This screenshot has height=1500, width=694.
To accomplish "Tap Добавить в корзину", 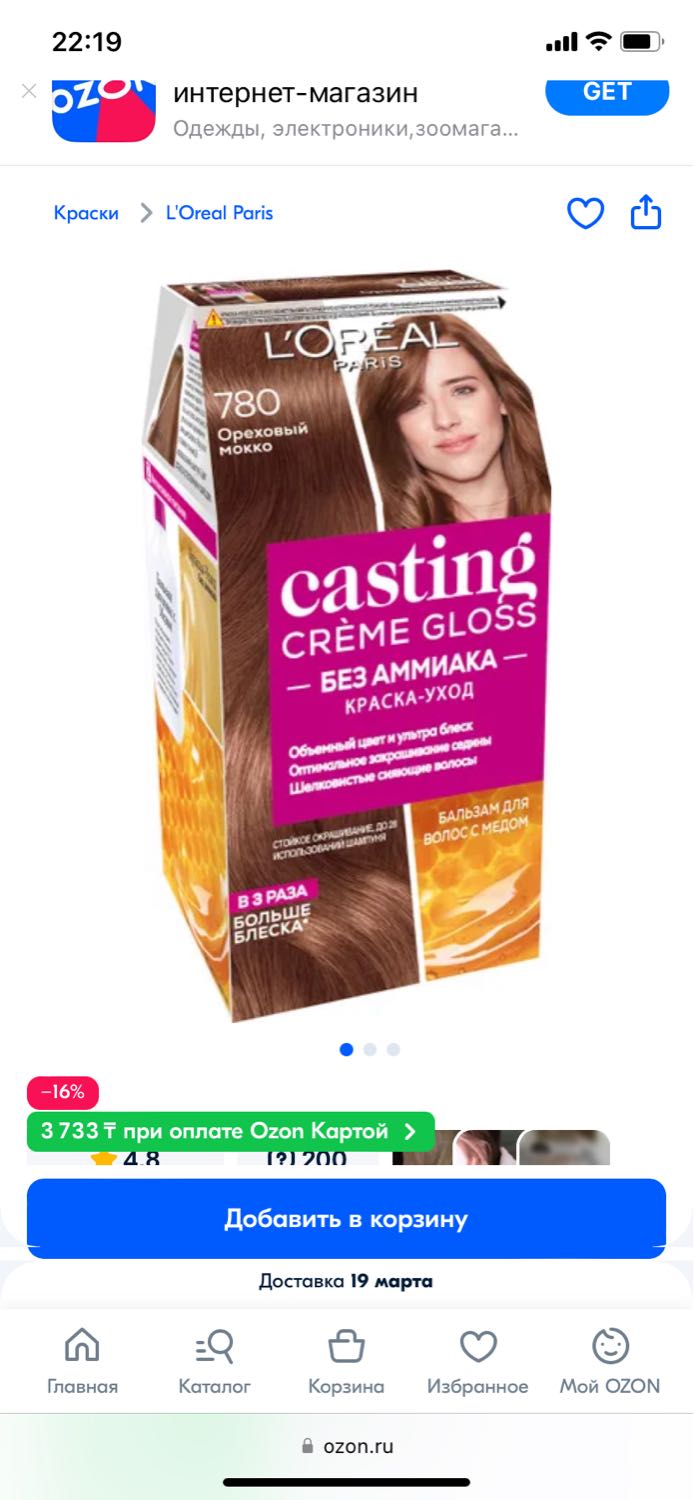I will pyautogui.click(x=346, y=1219).
